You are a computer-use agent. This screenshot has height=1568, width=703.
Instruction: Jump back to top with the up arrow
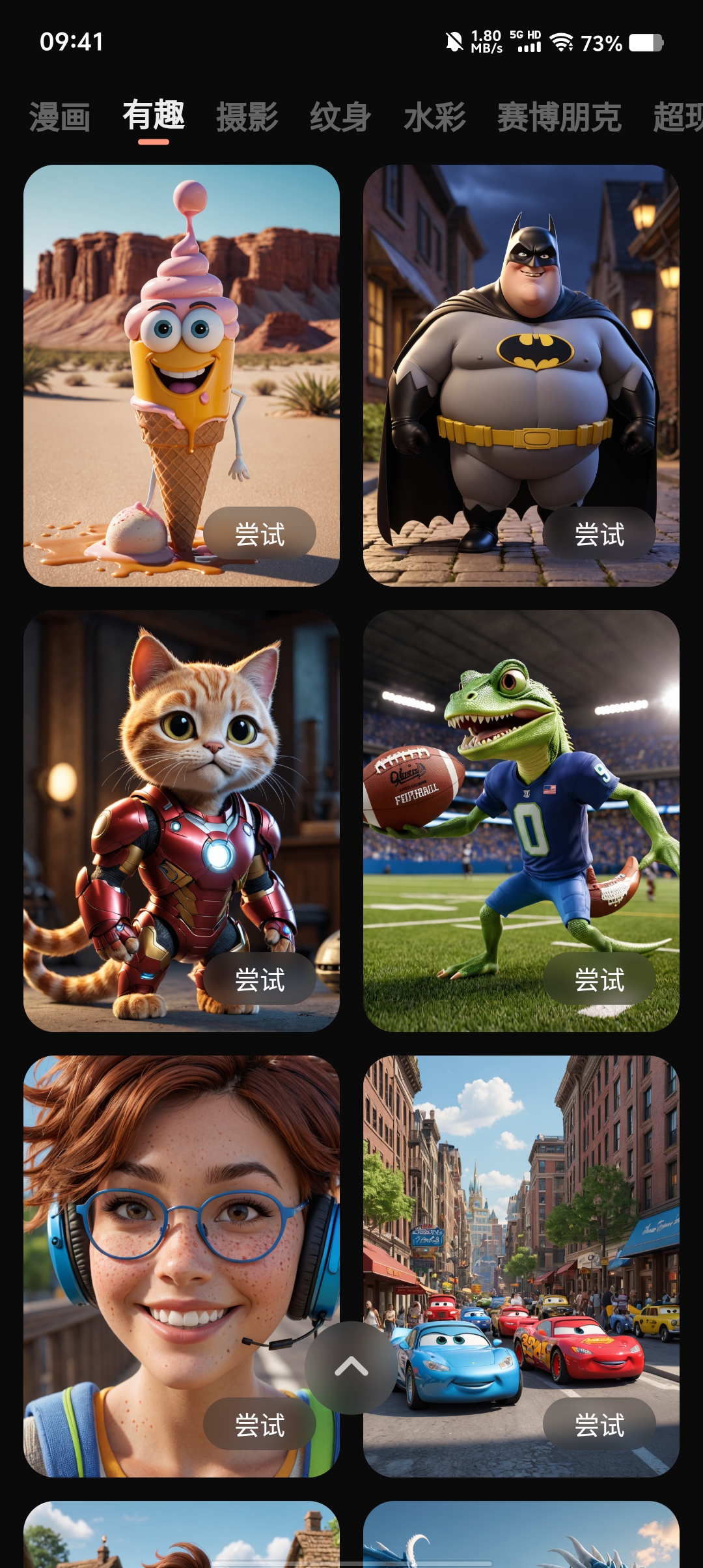[x=351, y=1367]
